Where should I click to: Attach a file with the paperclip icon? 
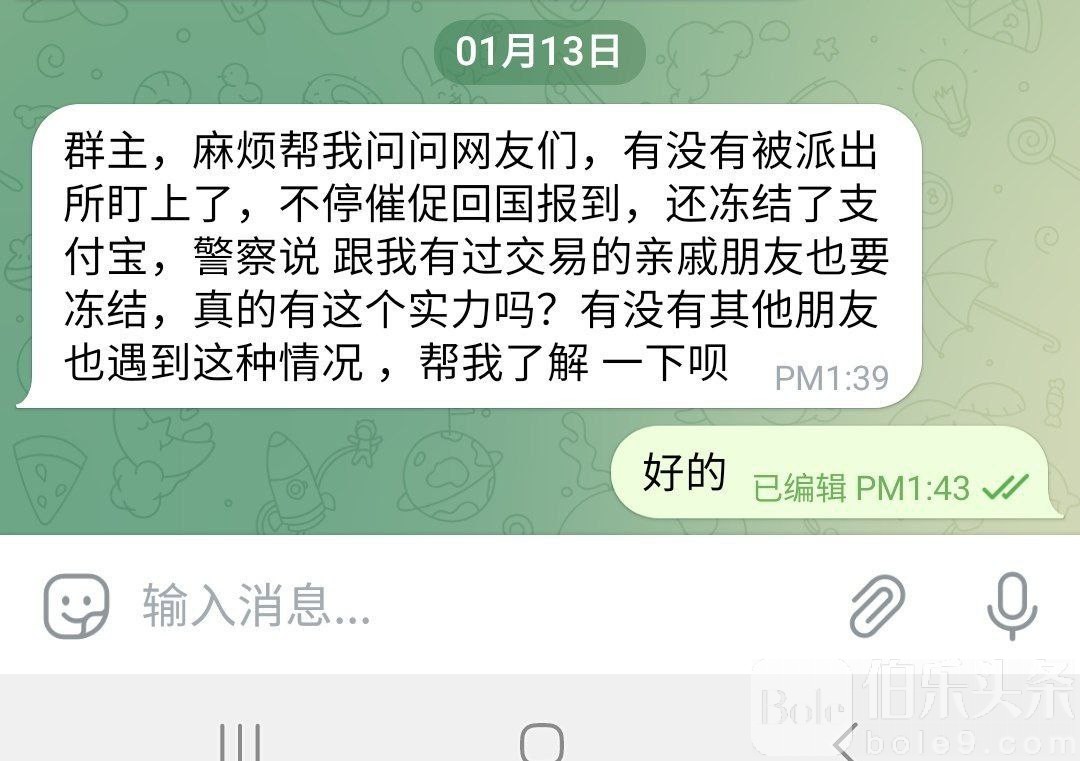point(877,605)
